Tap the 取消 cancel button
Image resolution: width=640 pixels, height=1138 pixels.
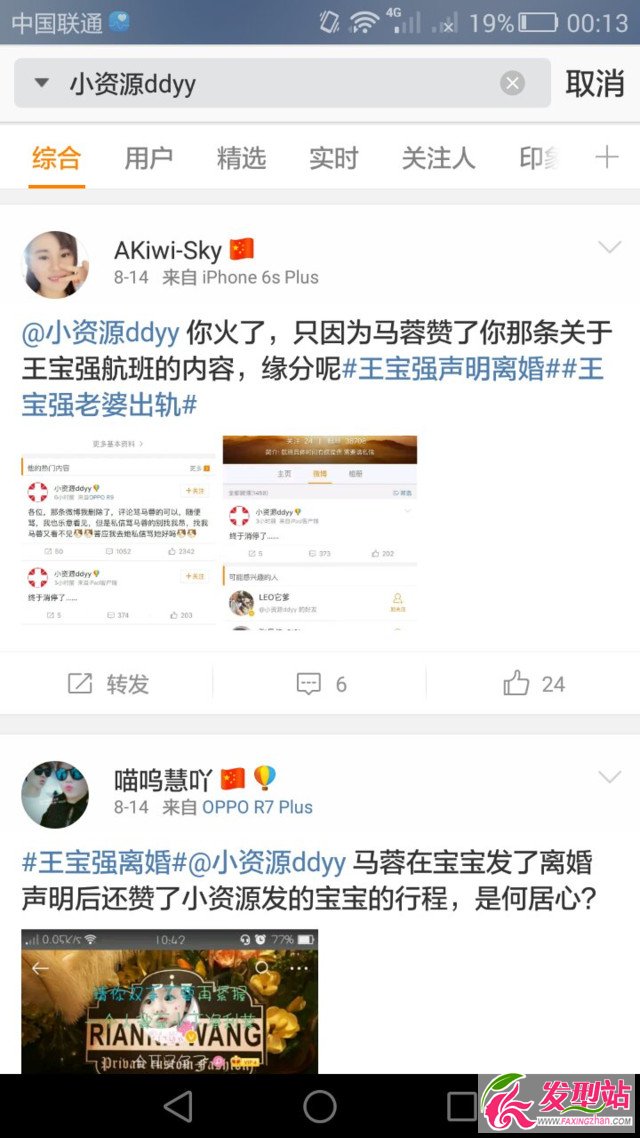[x=594, y=84]
